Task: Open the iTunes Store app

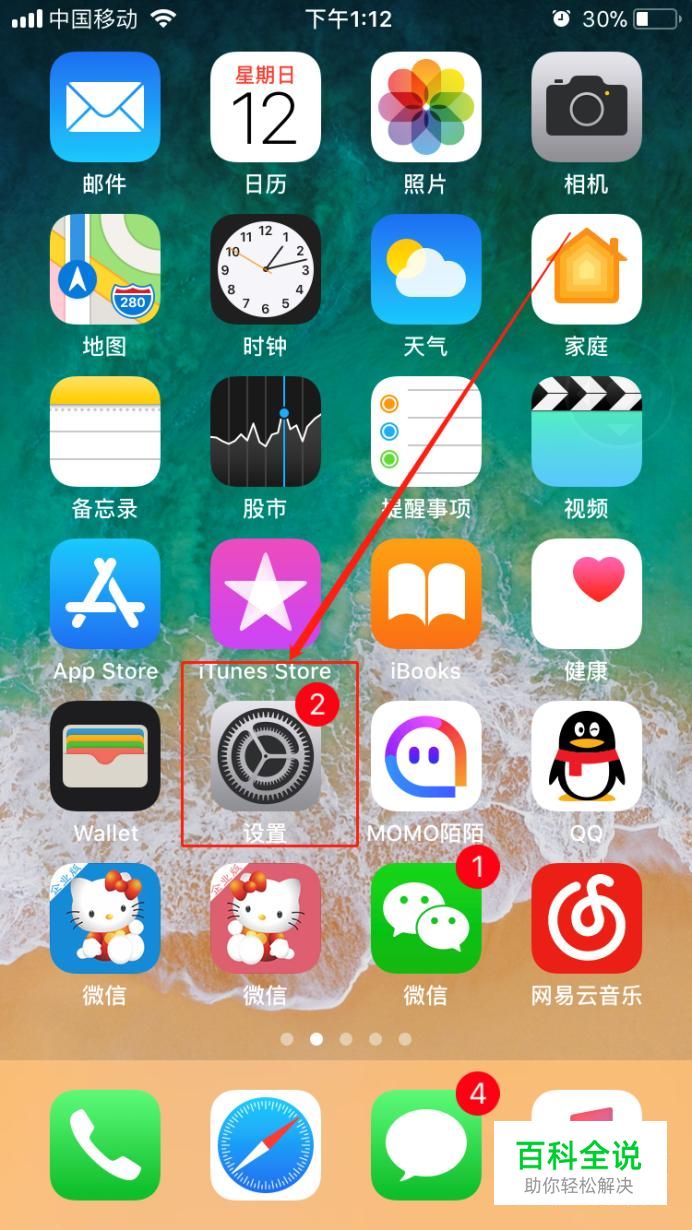Action: tap(265, 594)
